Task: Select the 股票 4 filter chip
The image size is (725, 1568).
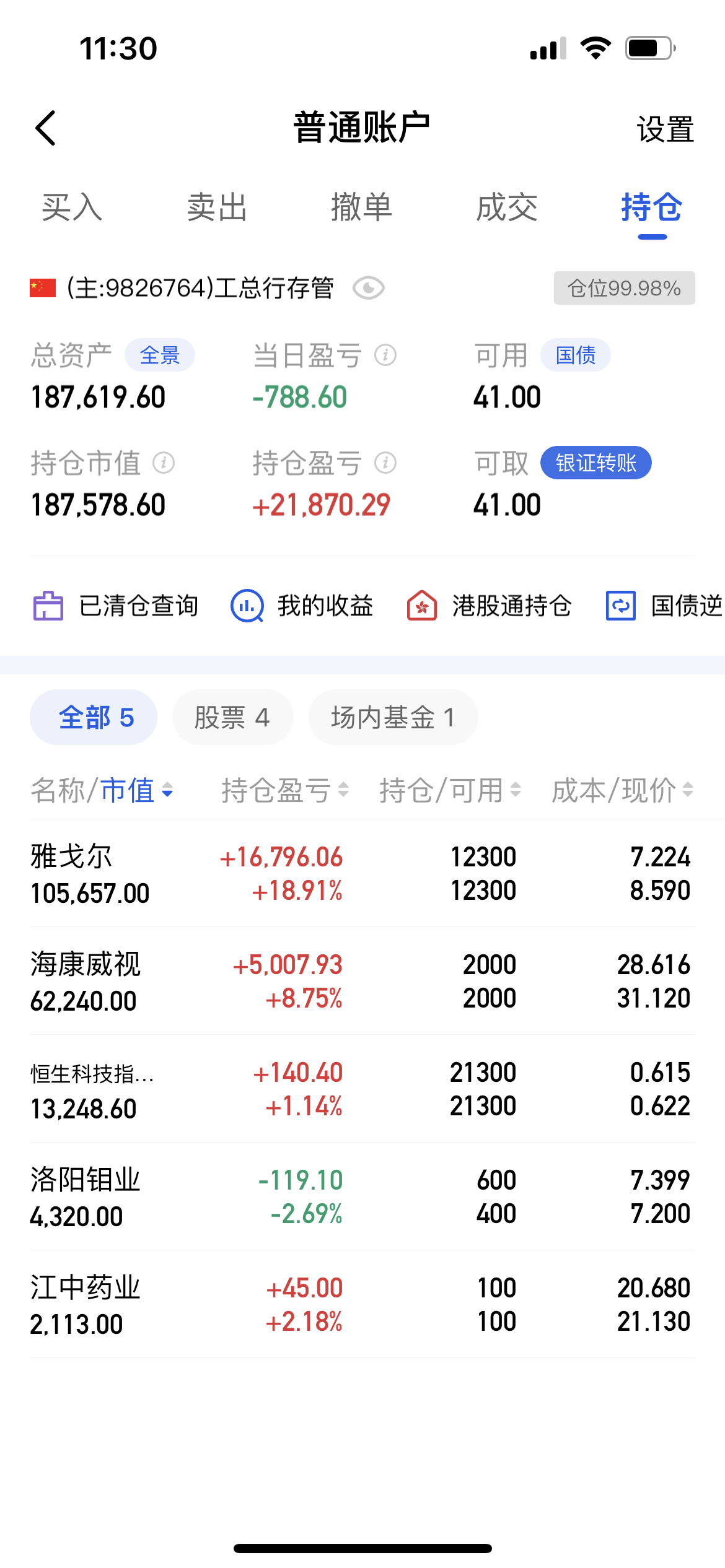Action: click(233, 716)
